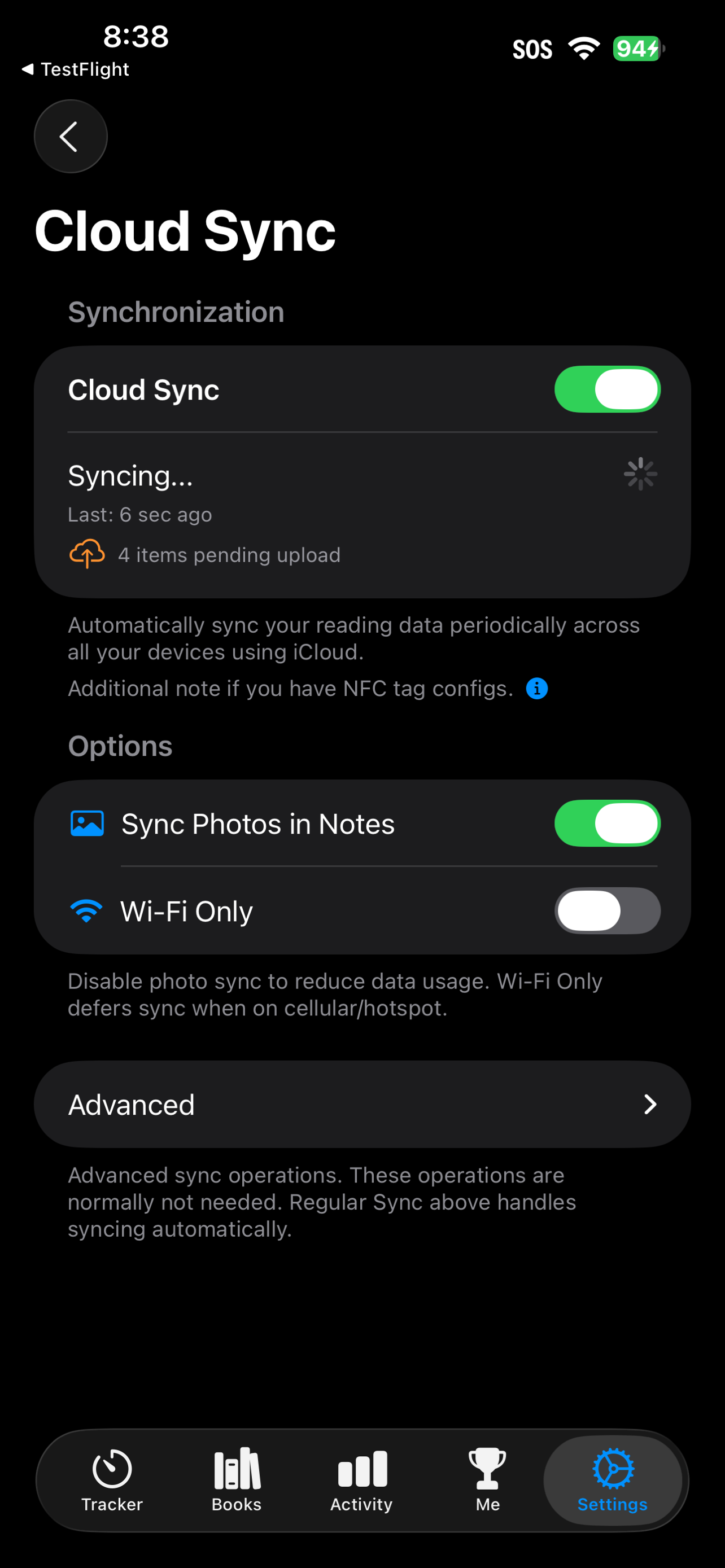This screenshot has width=725, height=1568.
Task: Tap the Sync Photos in Notes picture icon
Action: point(86,823)
